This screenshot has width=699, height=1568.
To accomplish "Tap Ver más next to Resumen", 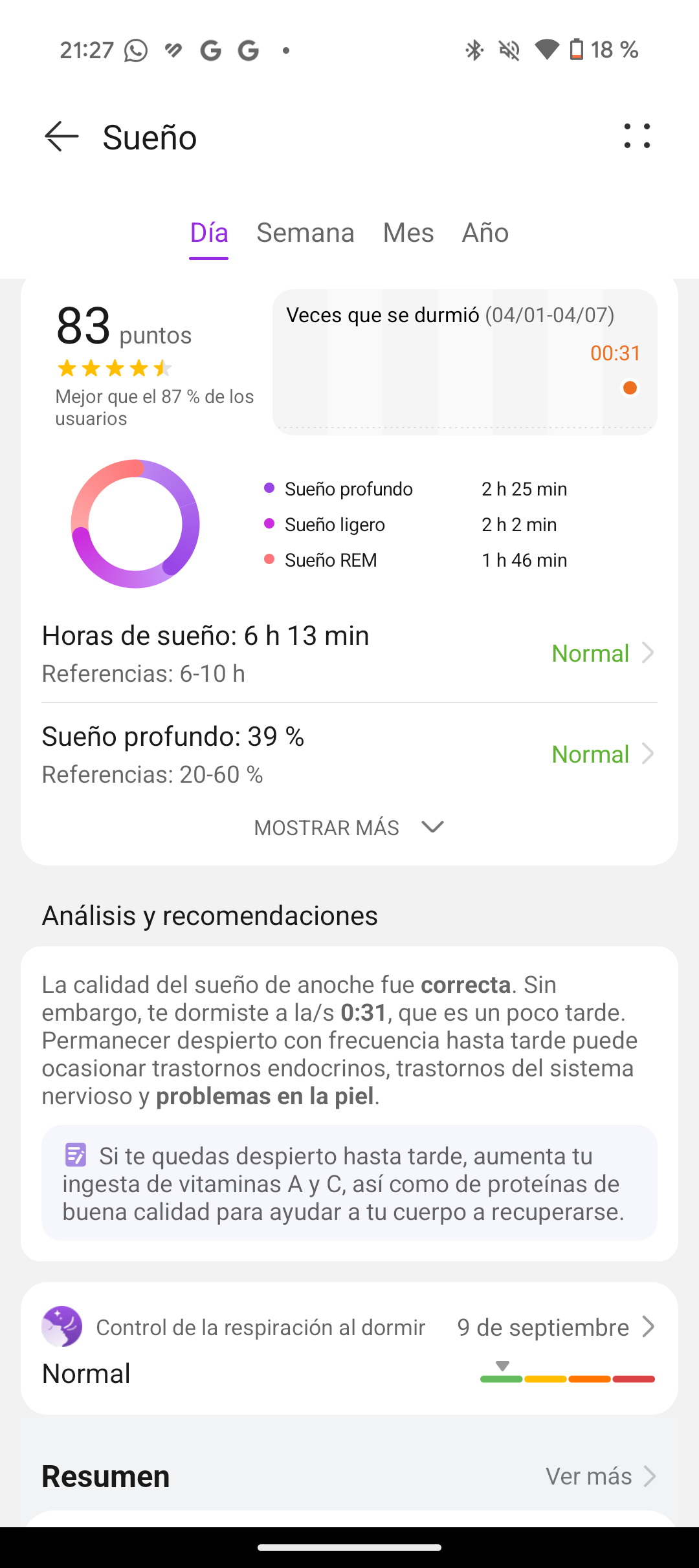I will pyautogui.click(x=601, y=1476).
